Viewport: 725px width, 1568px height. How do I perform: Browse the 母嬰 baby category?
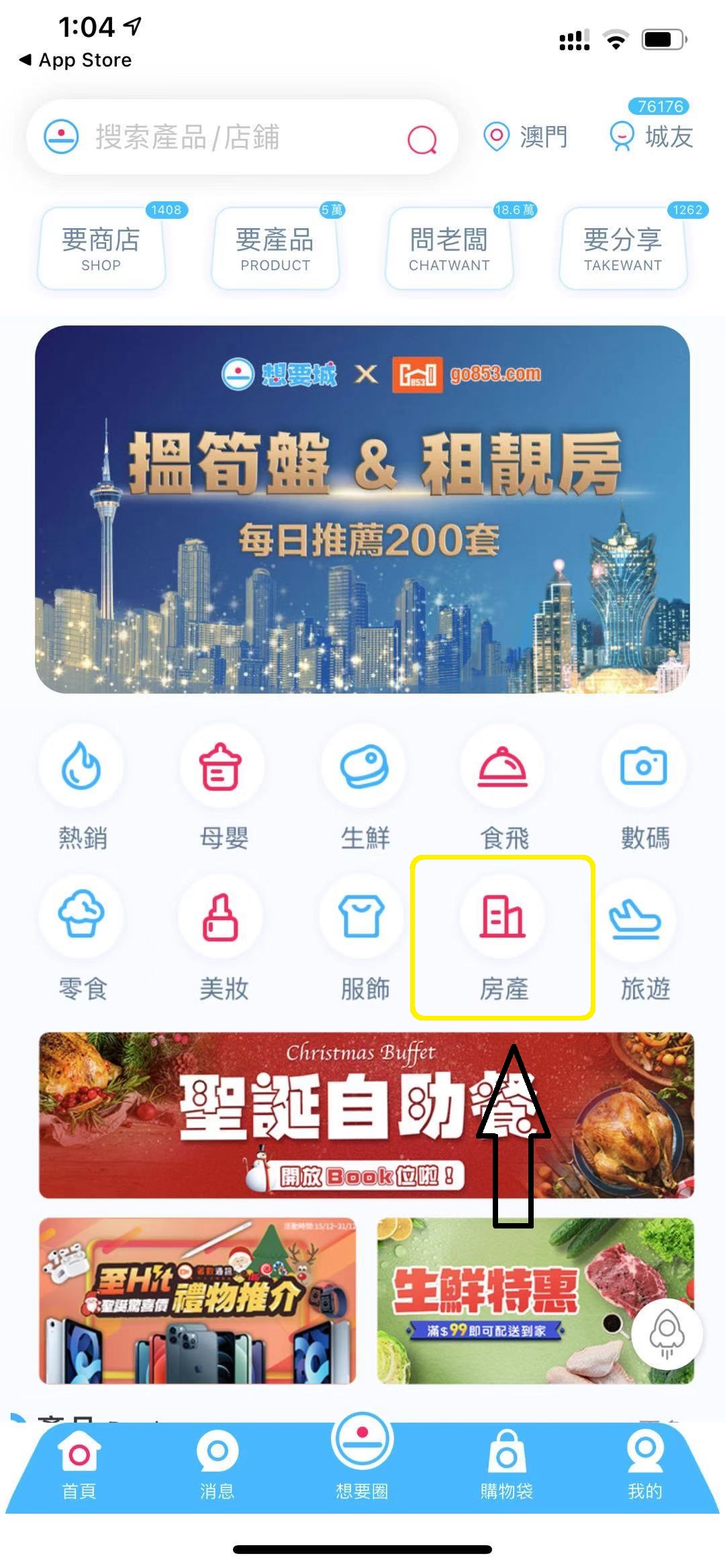(x=222, y=792)
